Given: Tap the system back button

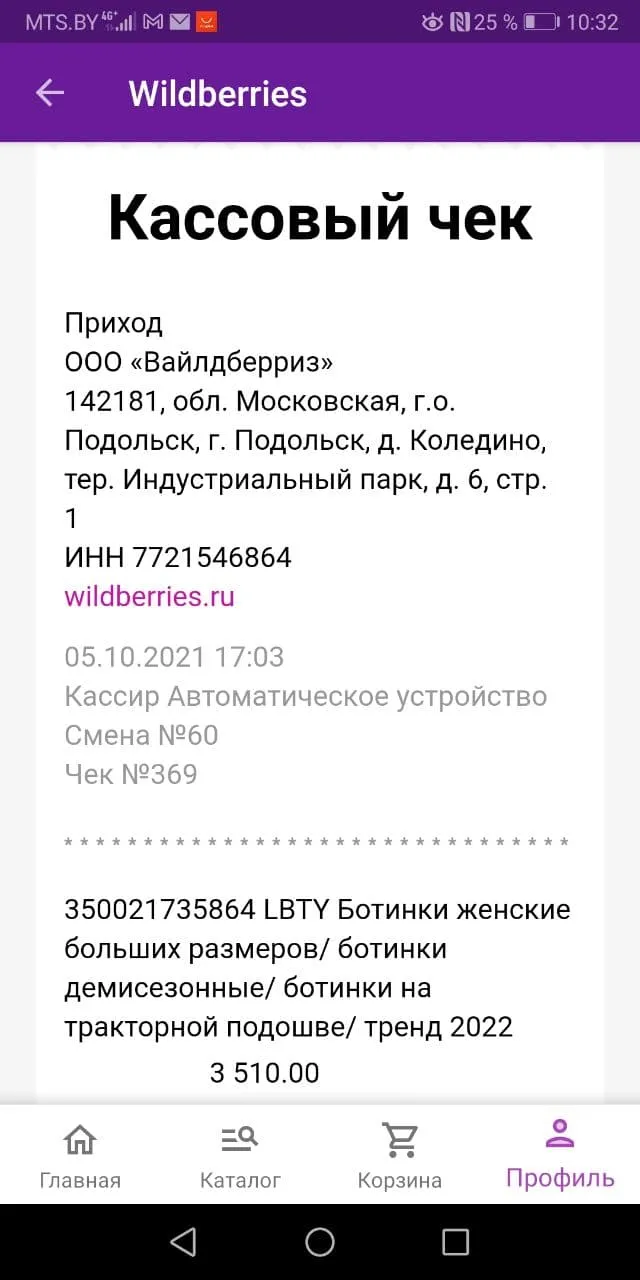Looking at the screenshot, I should click(x=183, y=1242).
